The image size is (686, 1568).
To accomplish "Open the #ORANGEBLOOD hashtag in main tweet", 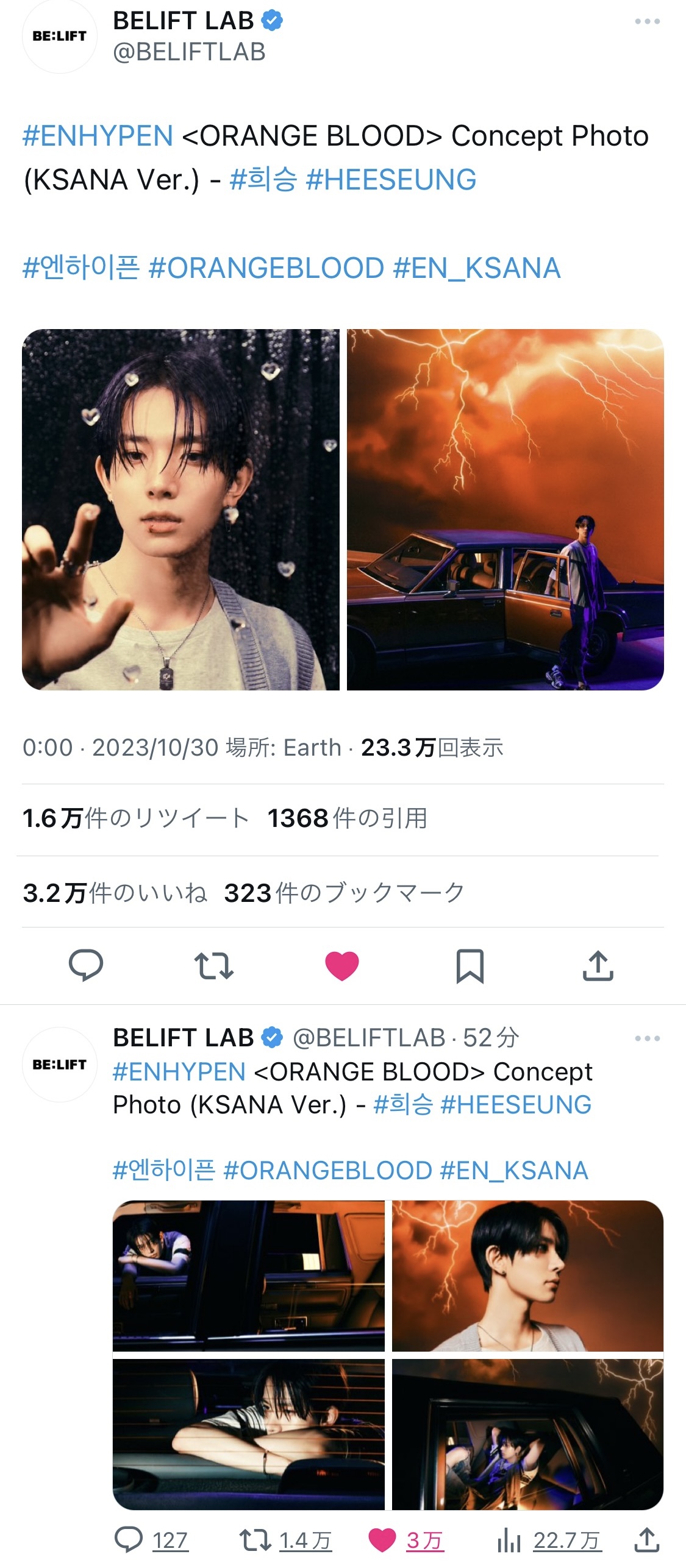I will (266, 268).
